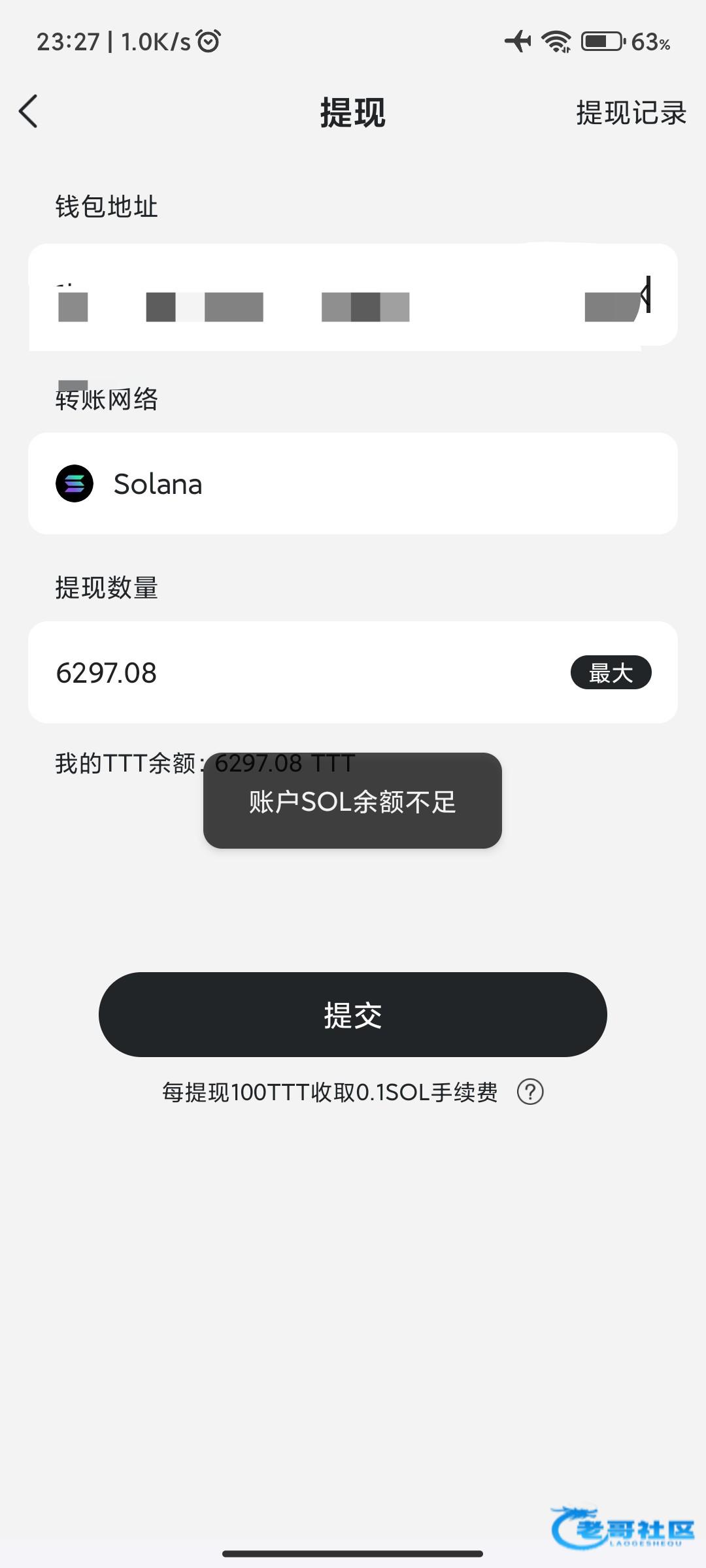Viewport: 706px width, 1568px height.
Task: Tap the wallet address input field
Action: pyautogui.click(x=353, y=295)
